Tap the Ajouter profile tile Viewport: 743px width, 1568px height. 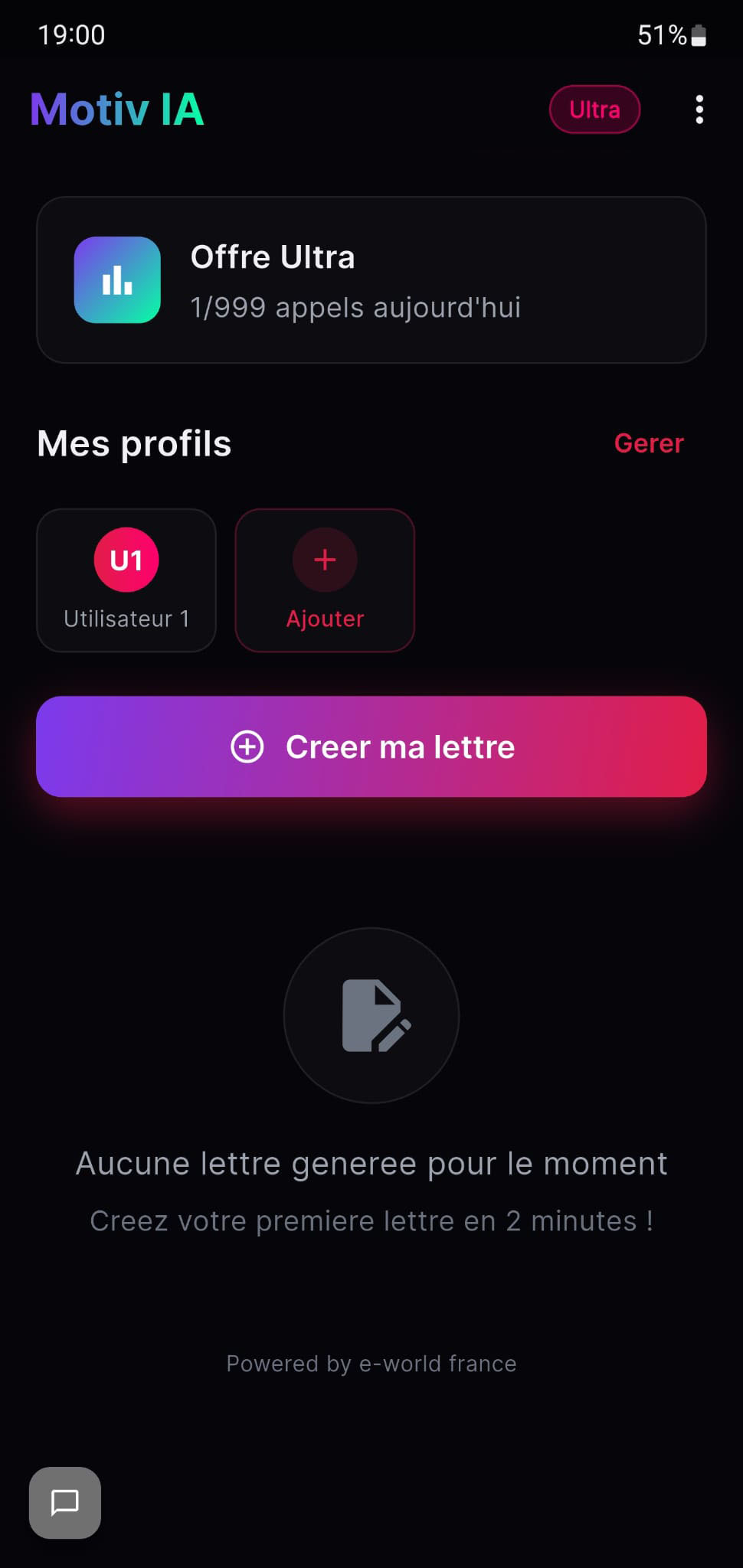pos(324,580)
